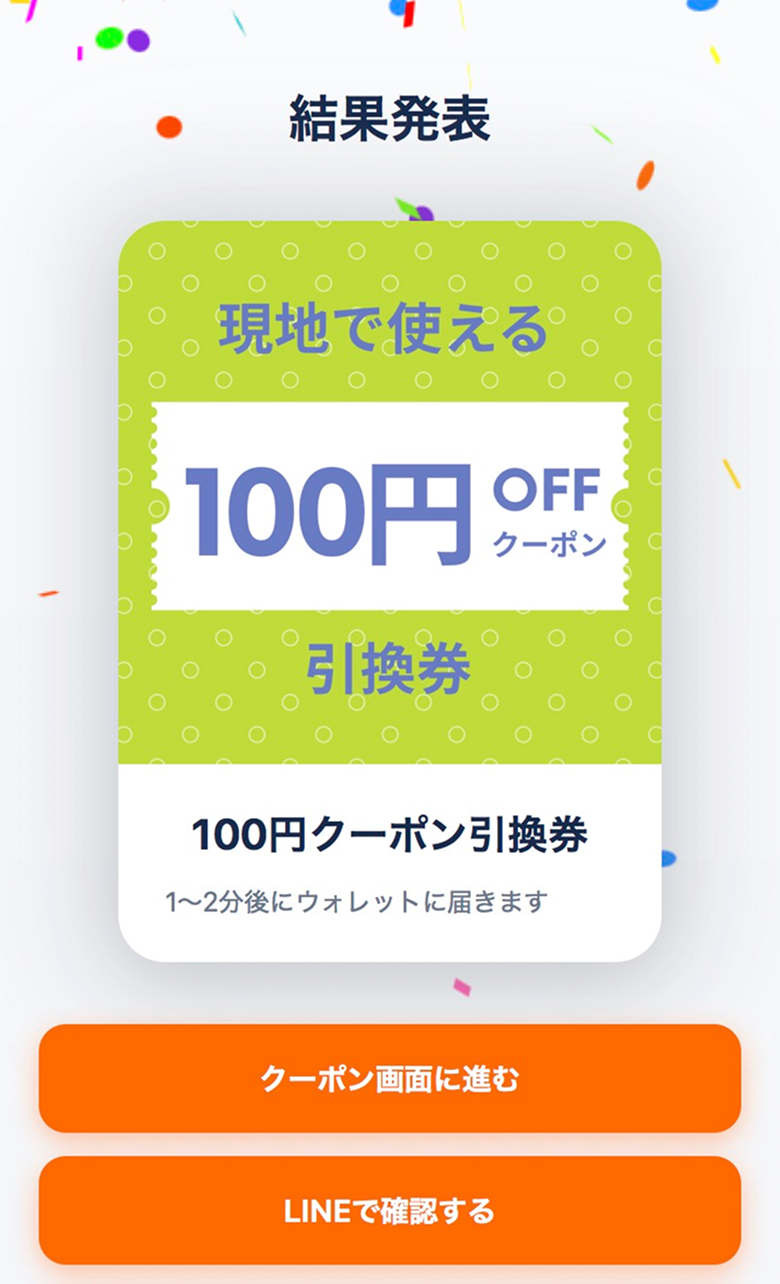This screenshot has height=1284, width=780.
Task: Confirm the coupon in LINE
Action: [390, 1210]
